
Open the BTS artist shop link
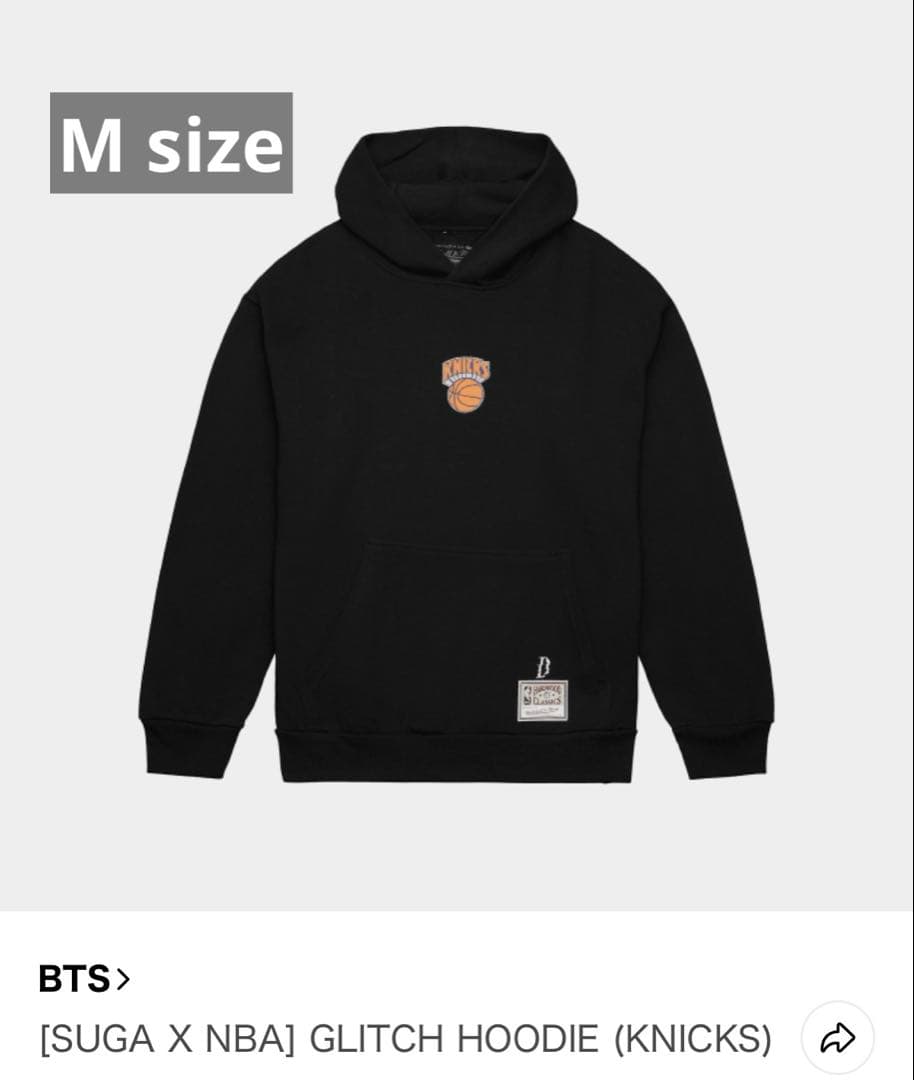point(84,978)
